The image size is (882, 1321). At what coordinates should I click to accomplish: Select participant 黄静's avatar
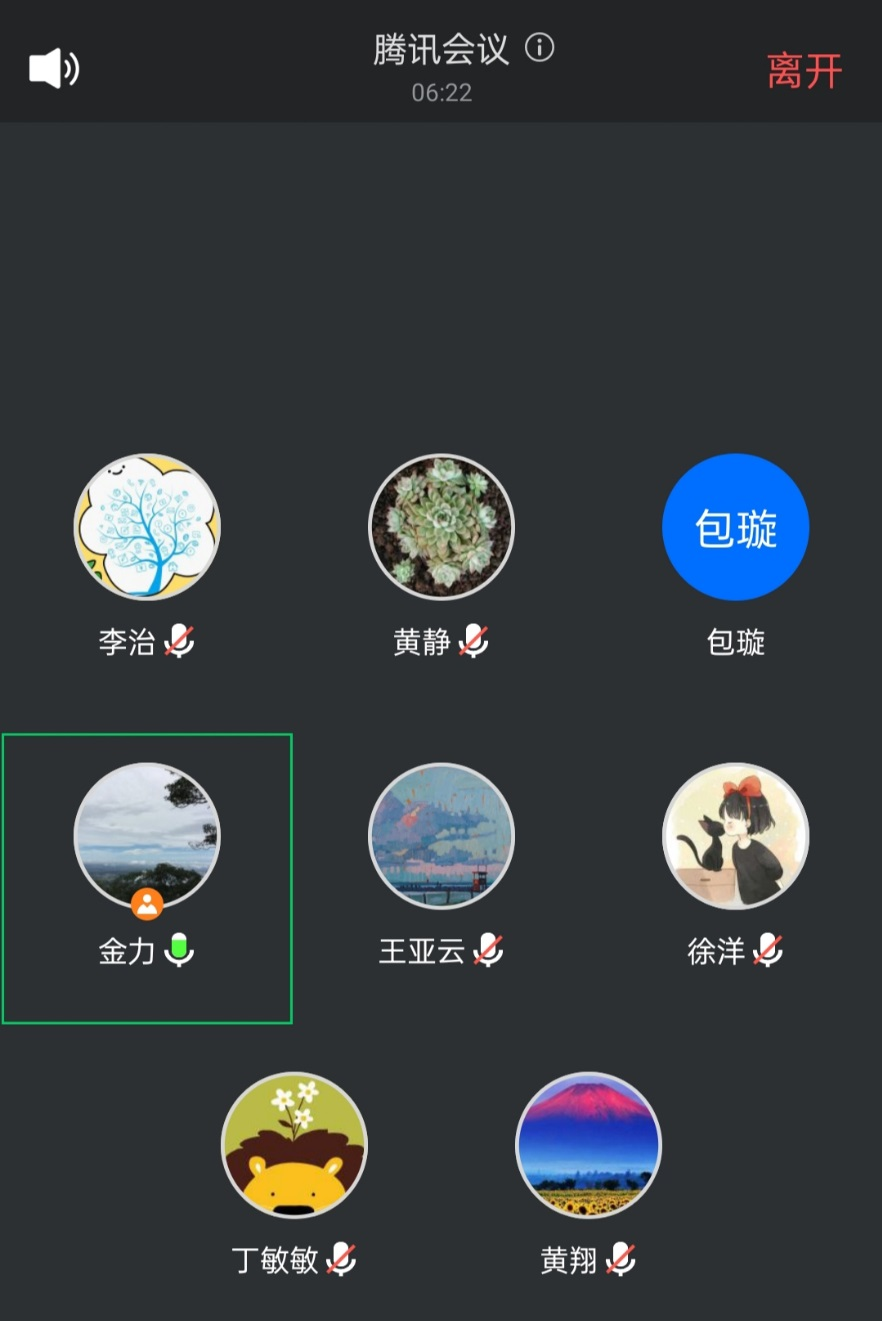tap(441, 527)
